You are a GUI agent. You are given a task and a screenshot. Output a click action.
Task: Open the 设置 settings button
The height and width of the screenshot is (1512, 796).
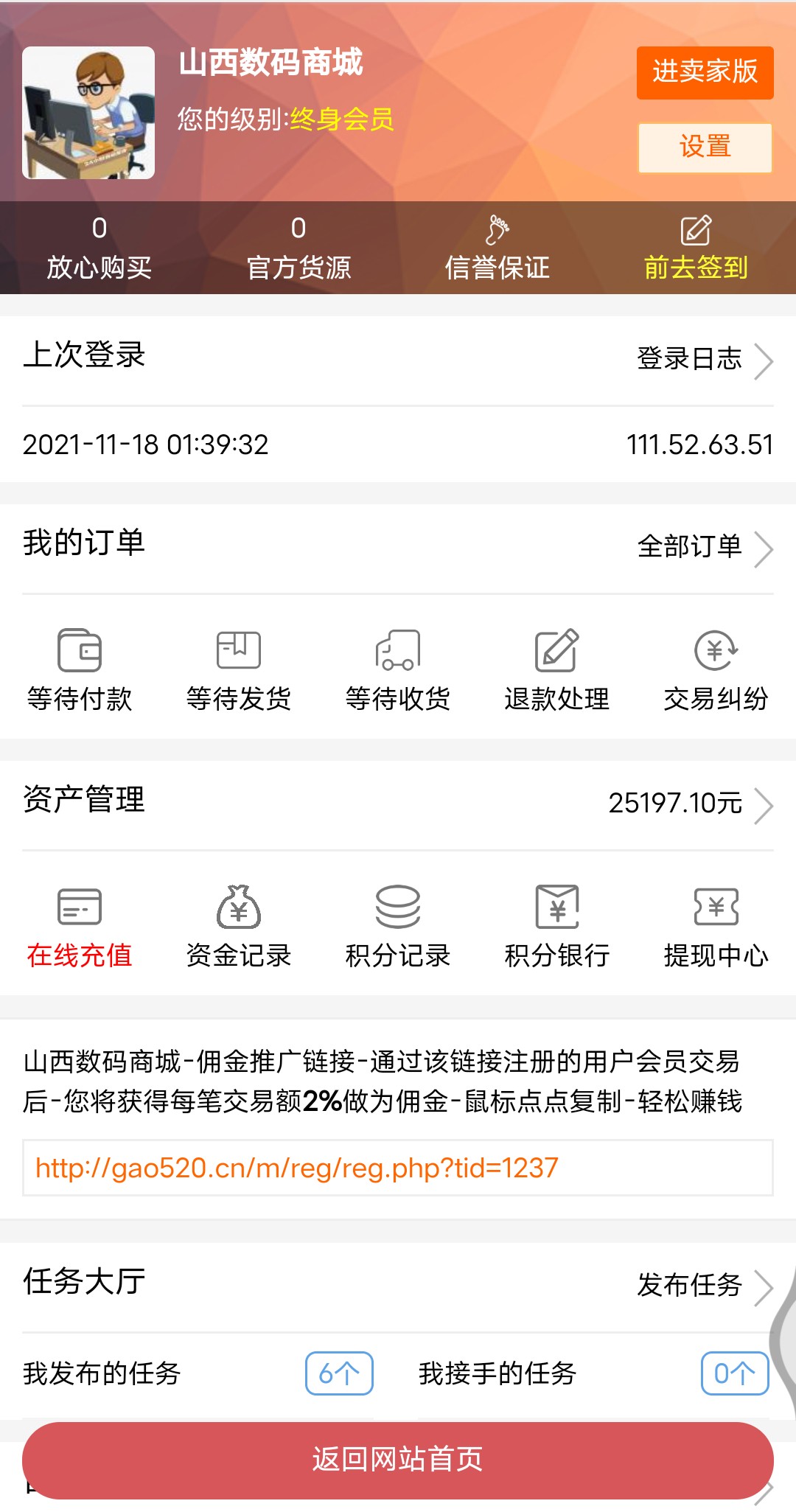click(x=705, y=147)
